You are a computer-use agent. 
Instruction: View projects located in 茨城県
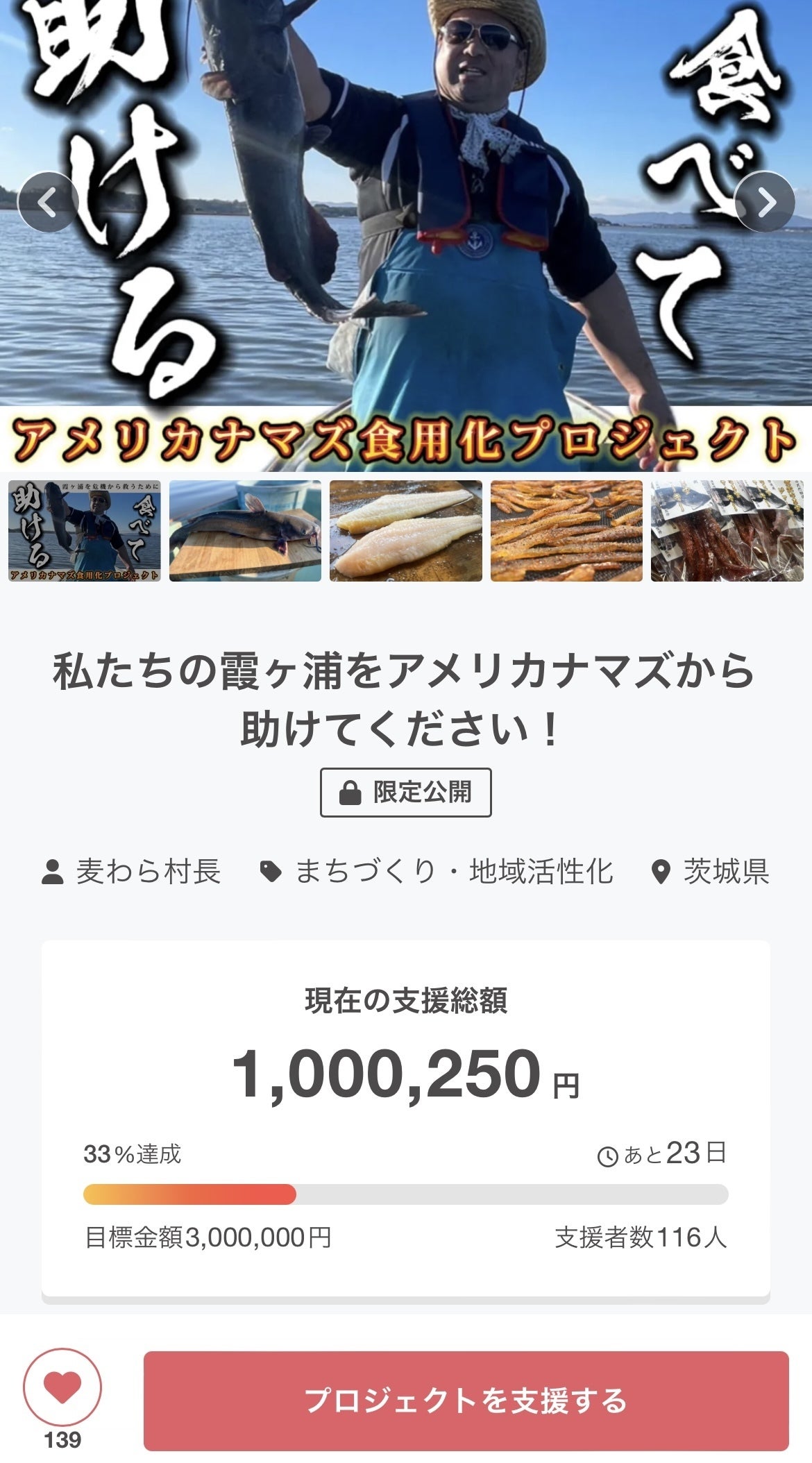[712, 871]
